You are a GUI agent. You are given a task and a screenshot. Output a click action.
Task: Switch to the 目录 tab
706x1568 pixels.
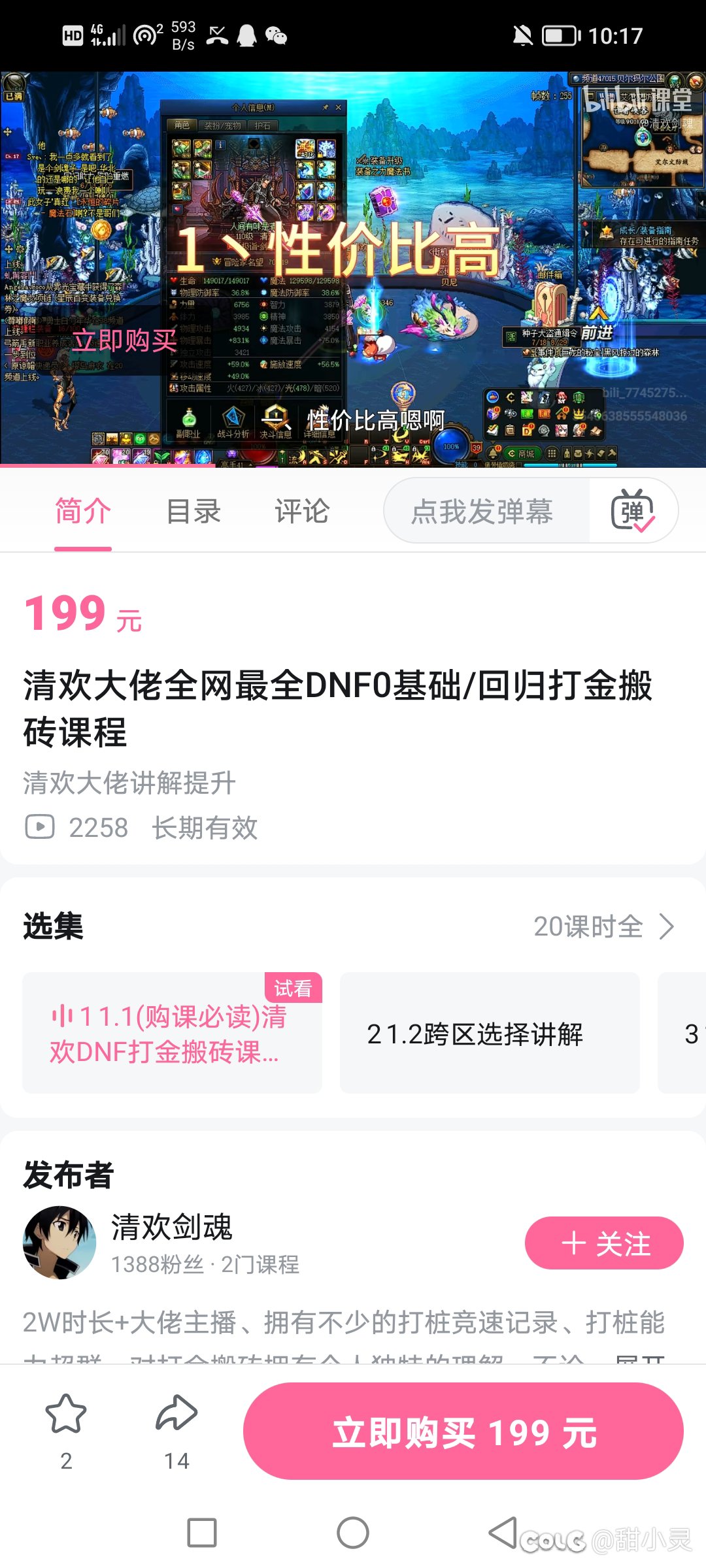(193, 511)
